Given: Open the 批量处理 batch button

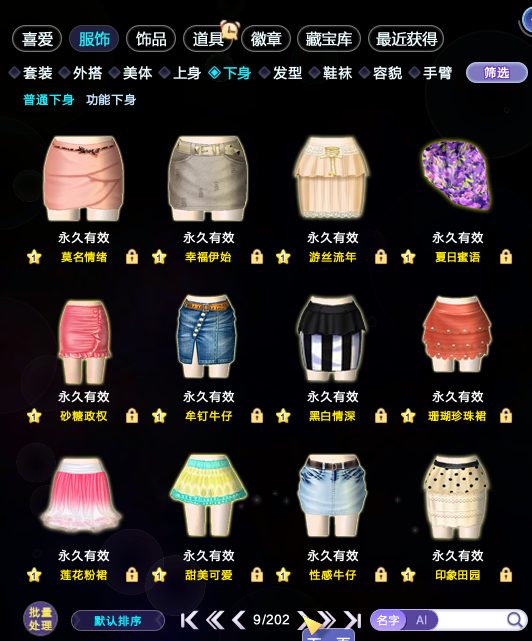Looking at the screenshot, I should (x=40, y=619).
